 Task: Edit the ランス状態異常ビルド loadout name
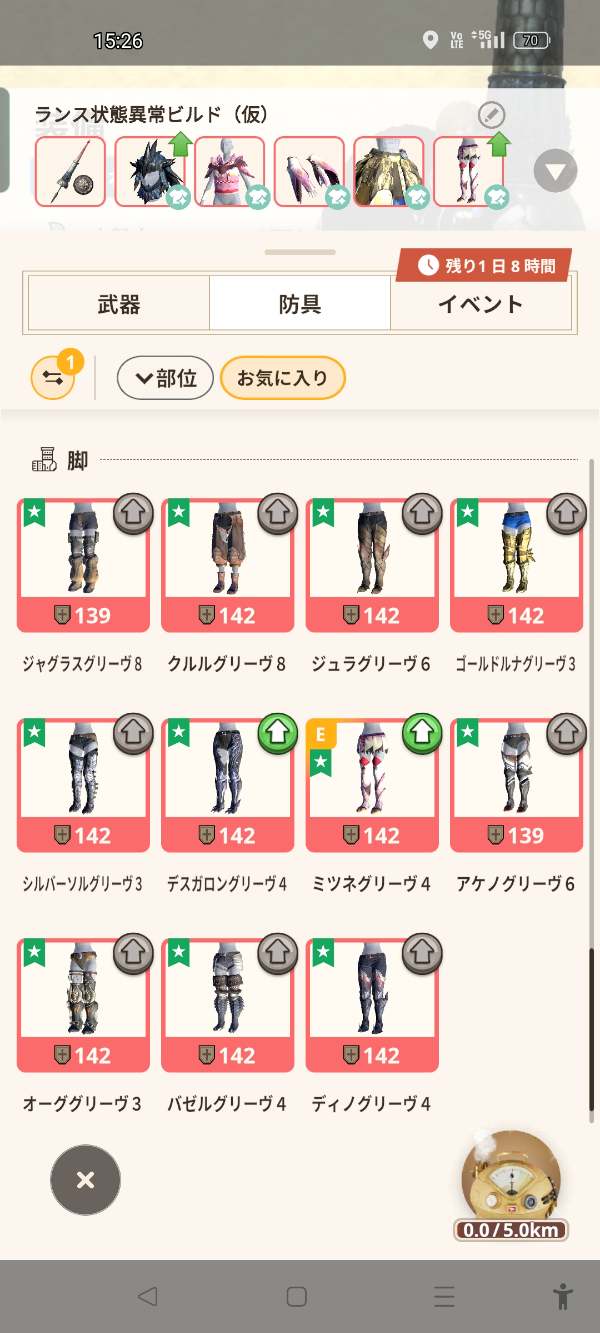tap(491, 115)
